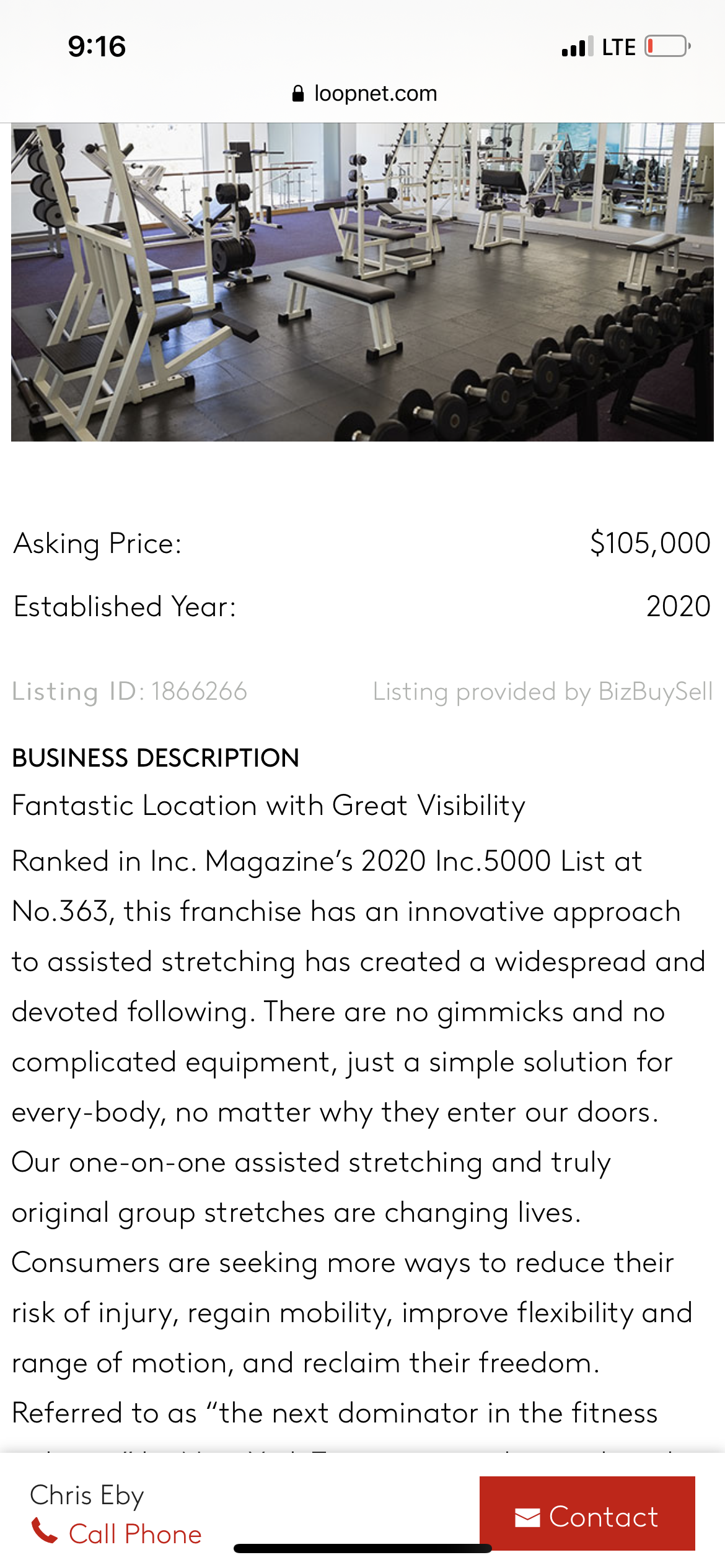Image resolution: width=725 pixels, height=1568 pixels.
Task: Tap the loopnet.com address bar
Action: [x=364, y=94]
